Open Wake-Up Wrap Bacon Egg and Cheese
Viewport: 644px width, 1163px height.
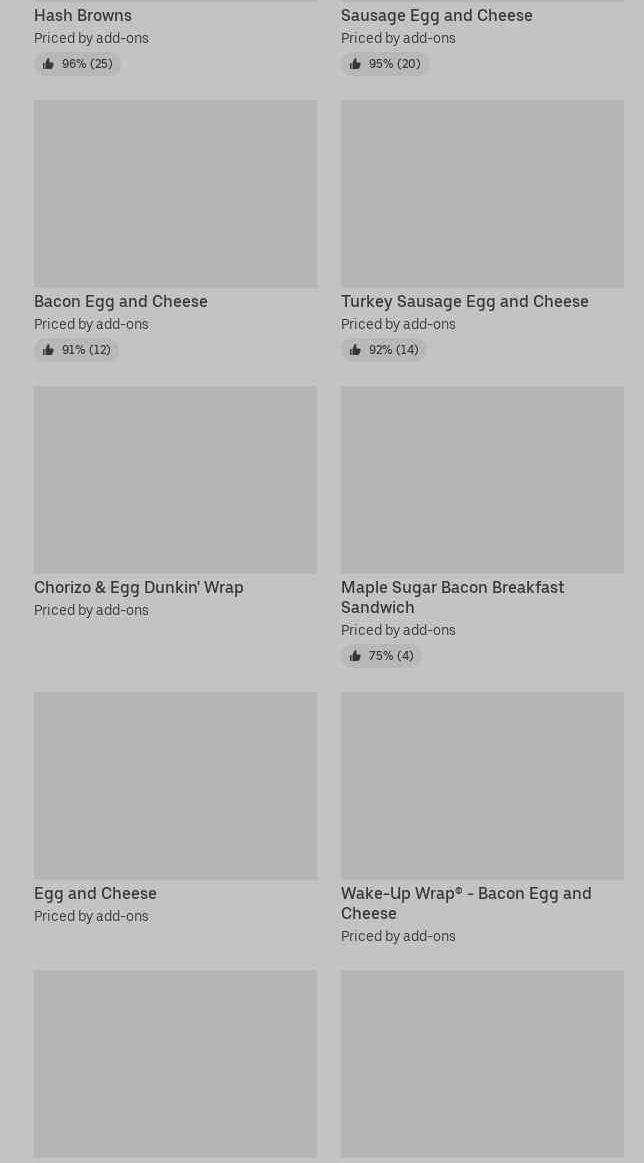pos(481,786)
